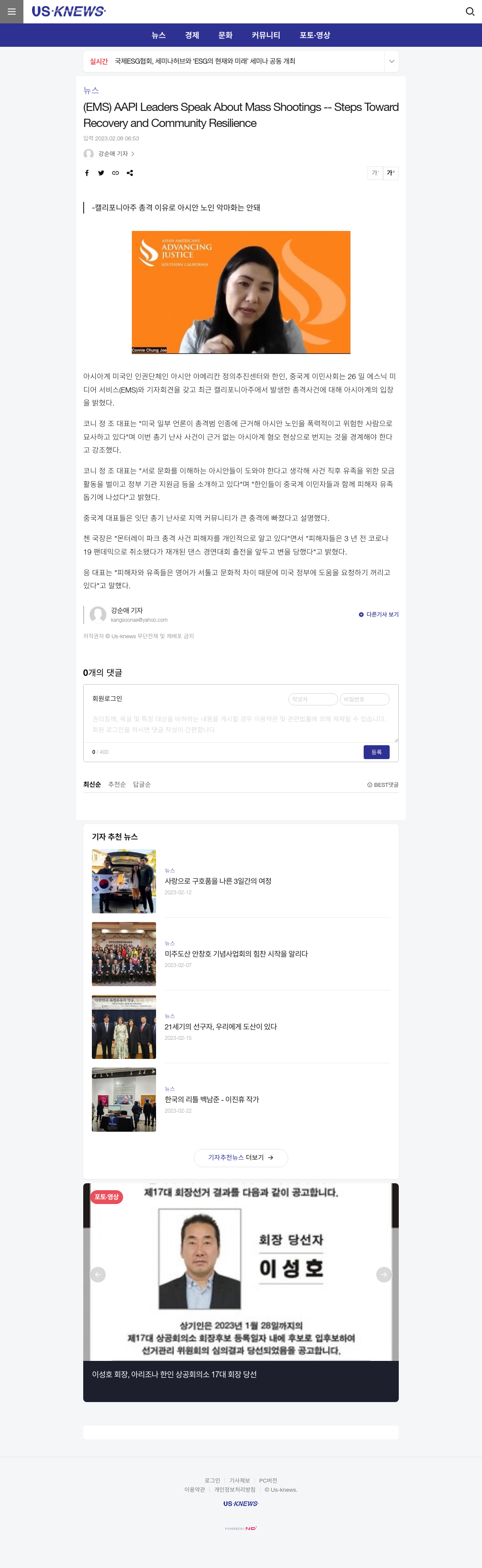Switch to the 경제 section
Viewport: 482px width, 1568px height.
(192, 35)
